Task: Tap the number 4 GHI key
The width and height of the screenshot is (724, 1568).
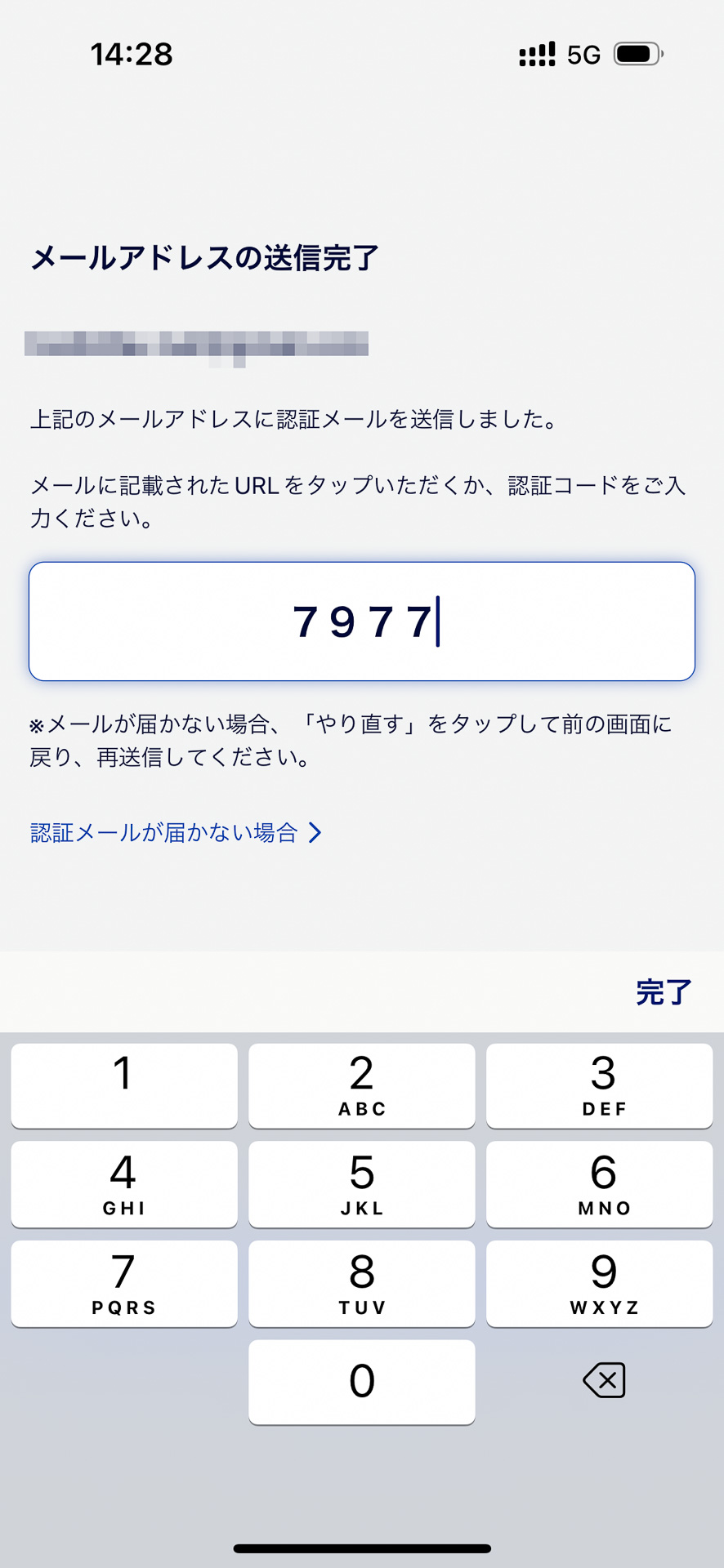Action: pyautogui.click(x=123, y=1185)
